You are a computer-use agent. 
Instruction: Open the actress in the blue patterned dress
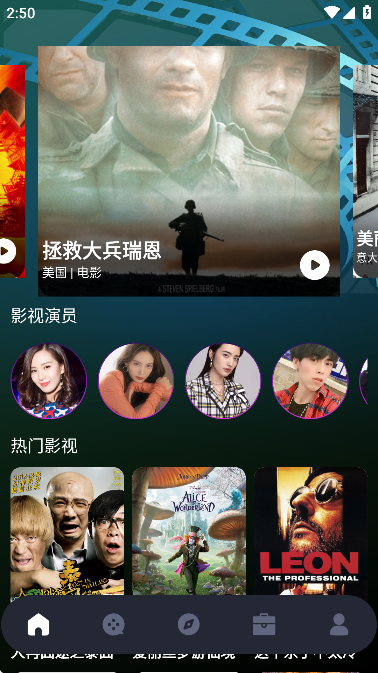(49, 381)
